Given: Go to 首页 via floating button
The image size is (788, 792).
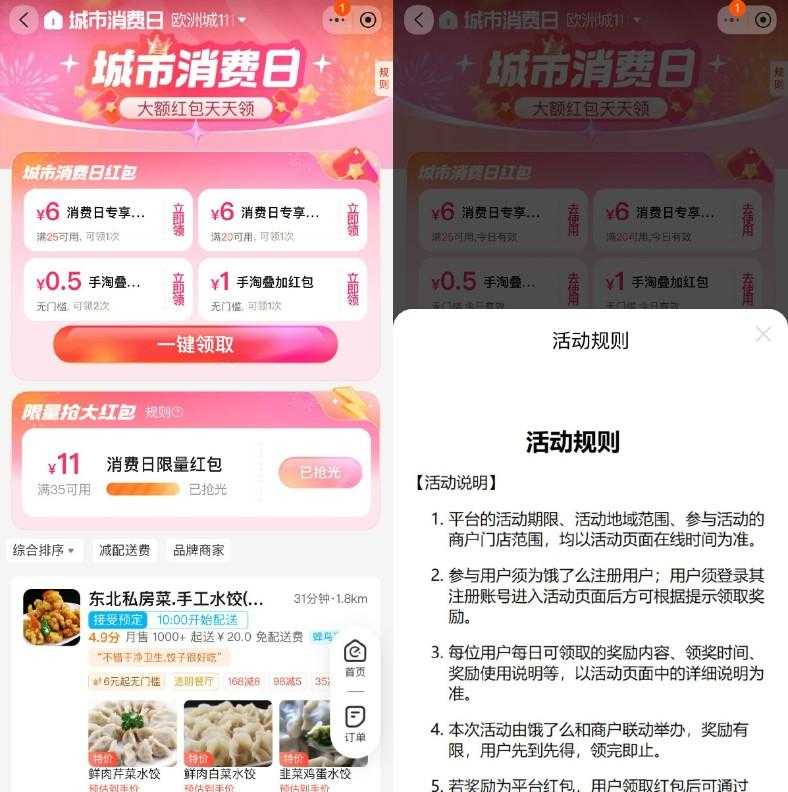Looking at the screenshot, I should click(x=355, y=658).
